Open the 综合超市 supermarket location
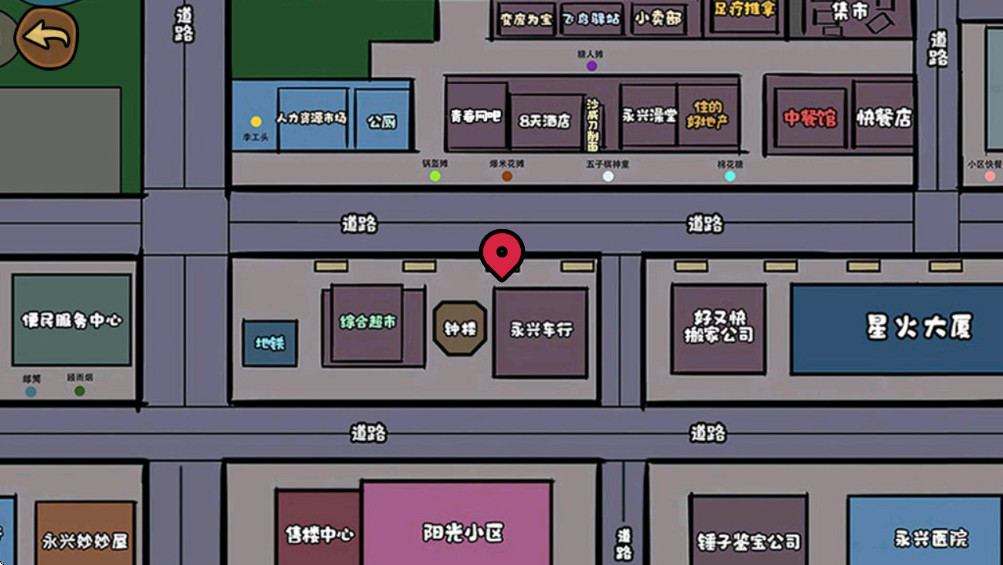 [x=367, y=323]
